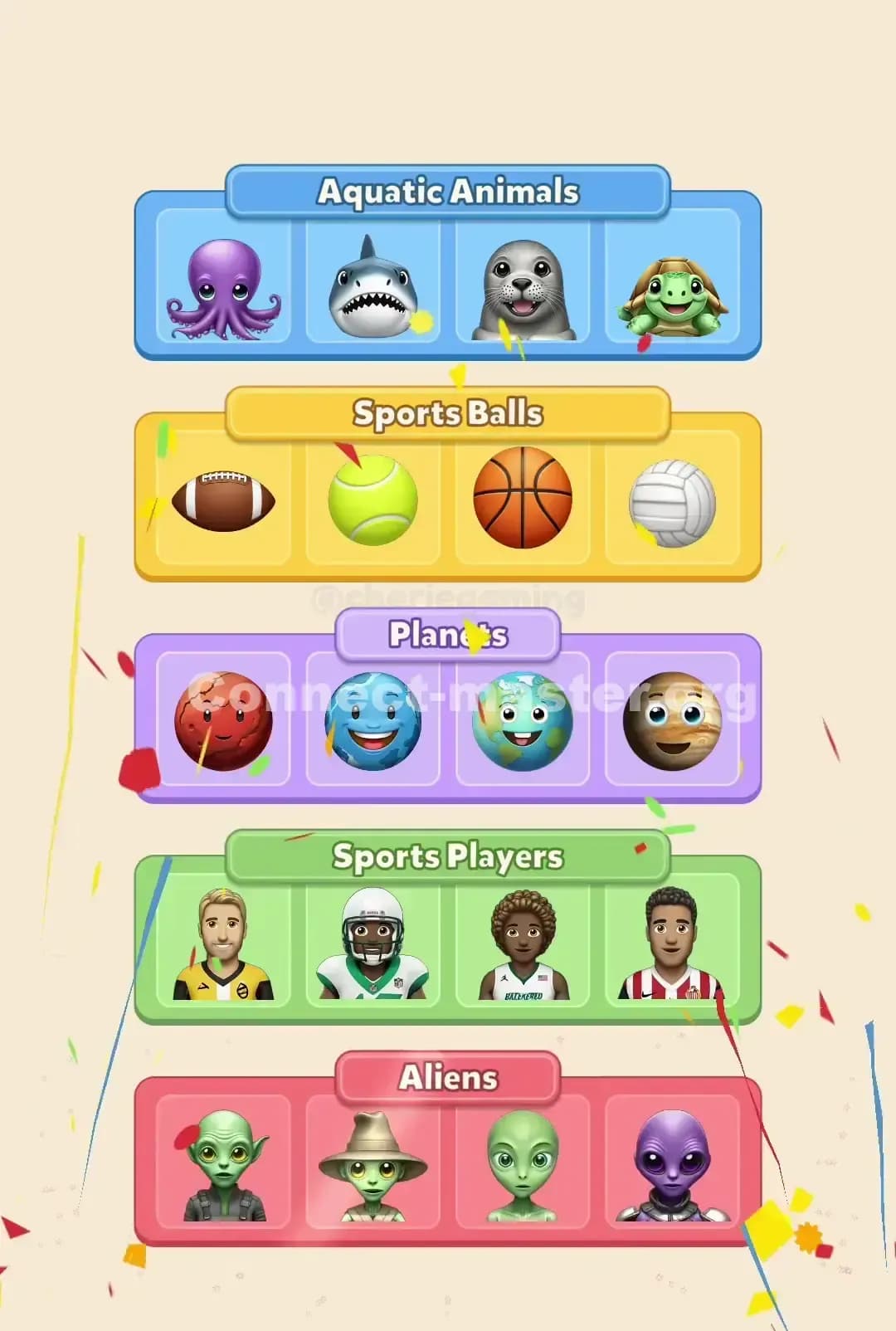
Task: Click the tennis ball tile
Action: click(372, 498)
